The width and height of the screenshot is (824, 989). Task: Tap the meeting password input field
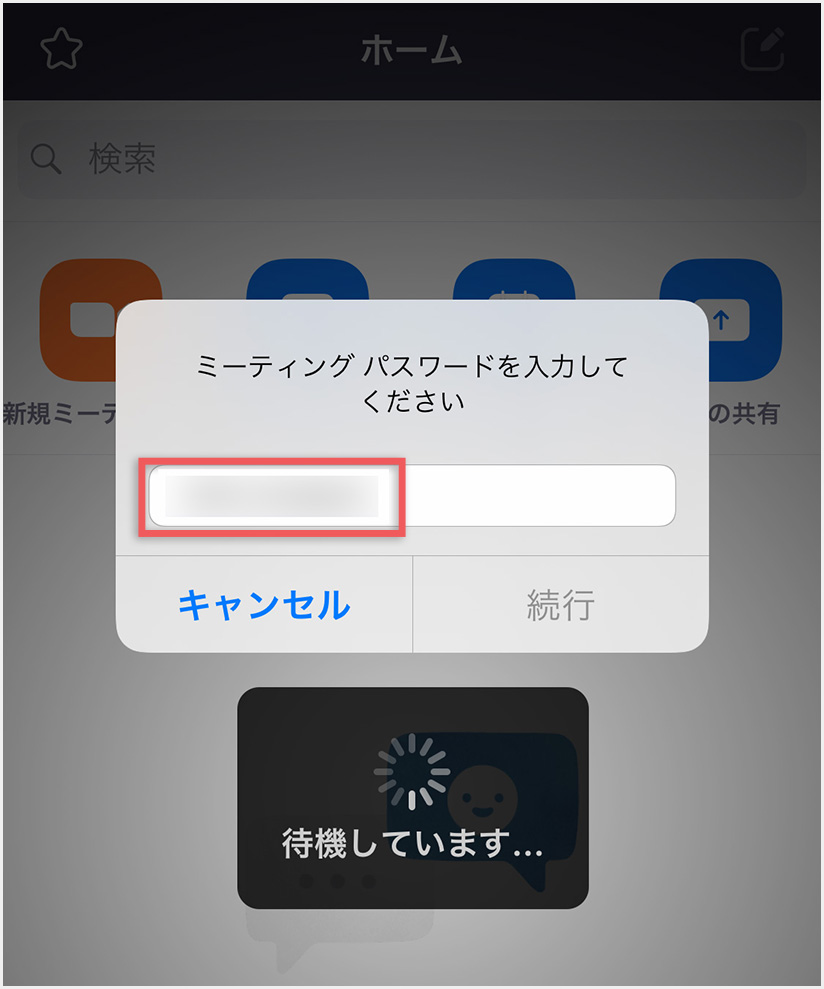point(412,496)
